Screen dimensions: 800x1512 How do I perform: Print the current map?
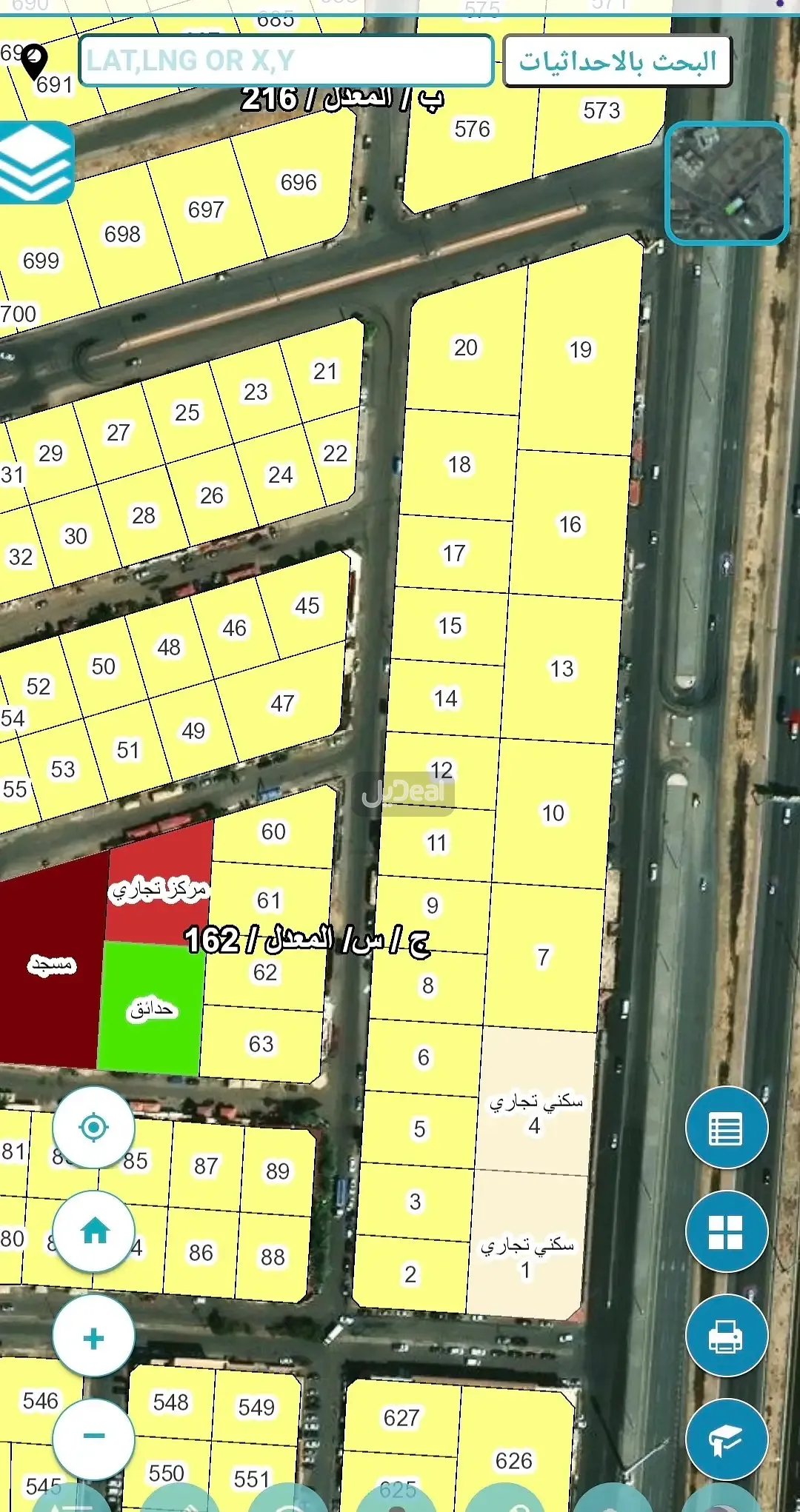[x=726, y=1337]
